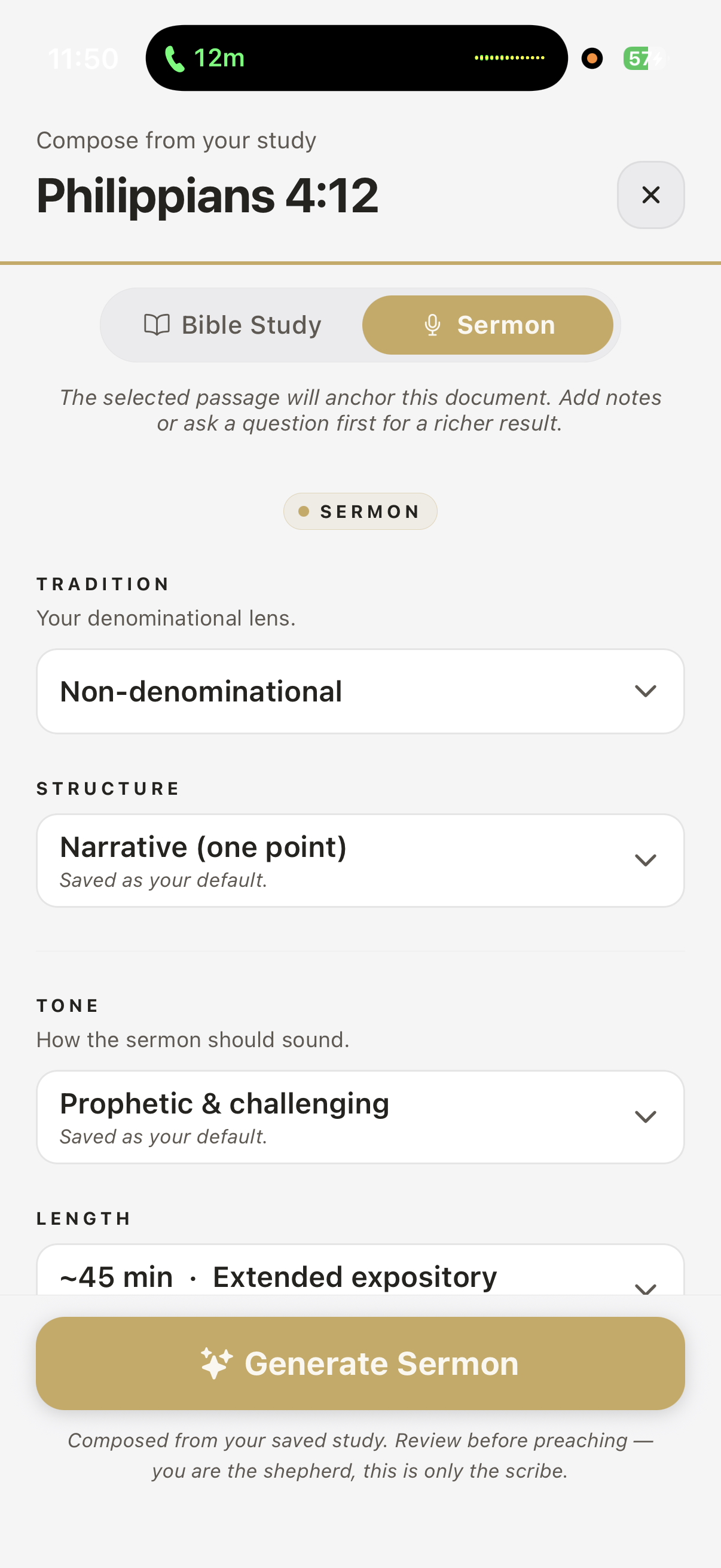Tap the clock showing 11:50
This screenshot has width=721, height=1568.
point(84,58)
